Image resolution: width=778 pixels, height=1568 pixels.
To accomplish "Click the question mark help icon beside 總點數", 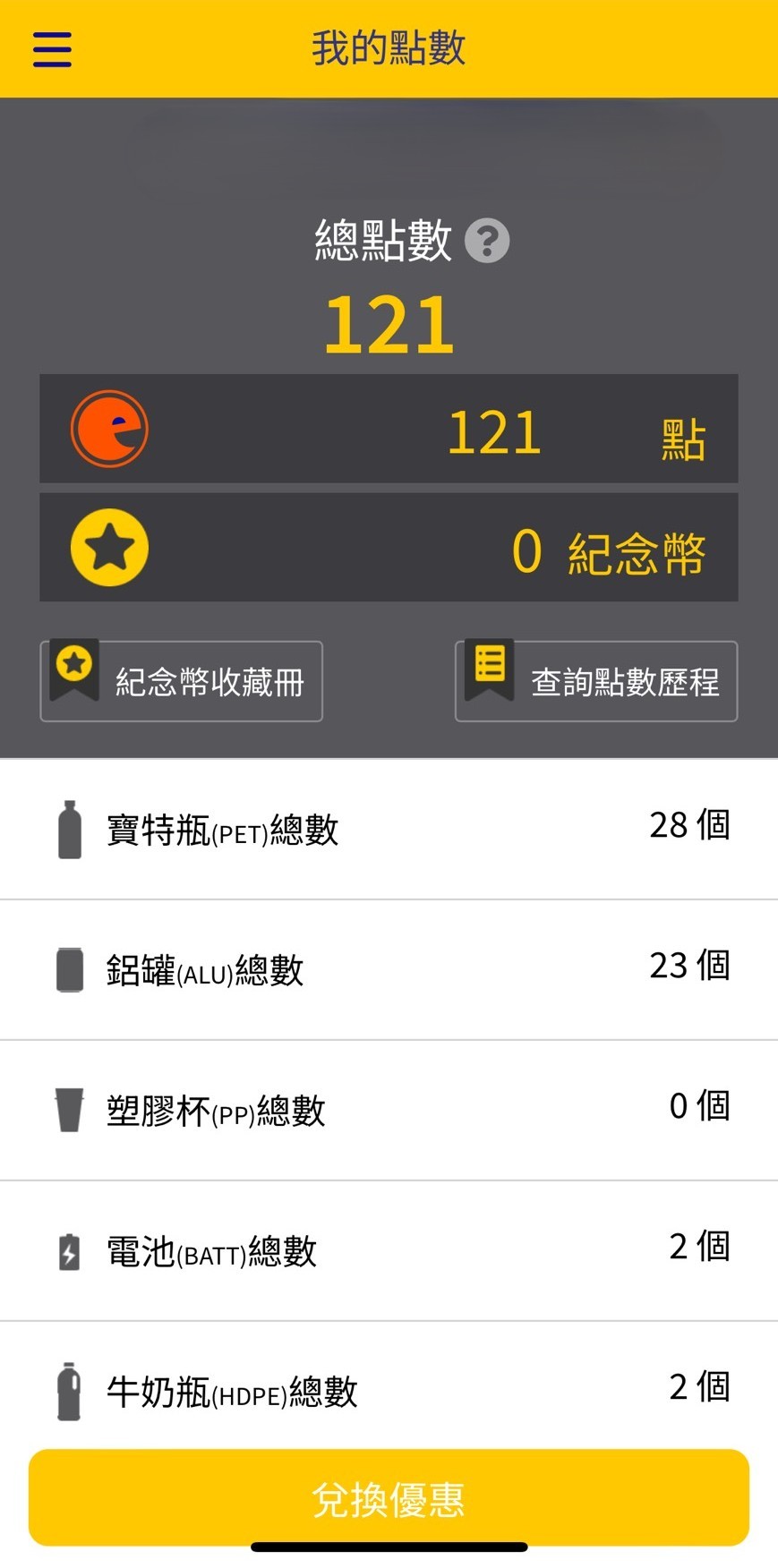I will 488,240.
